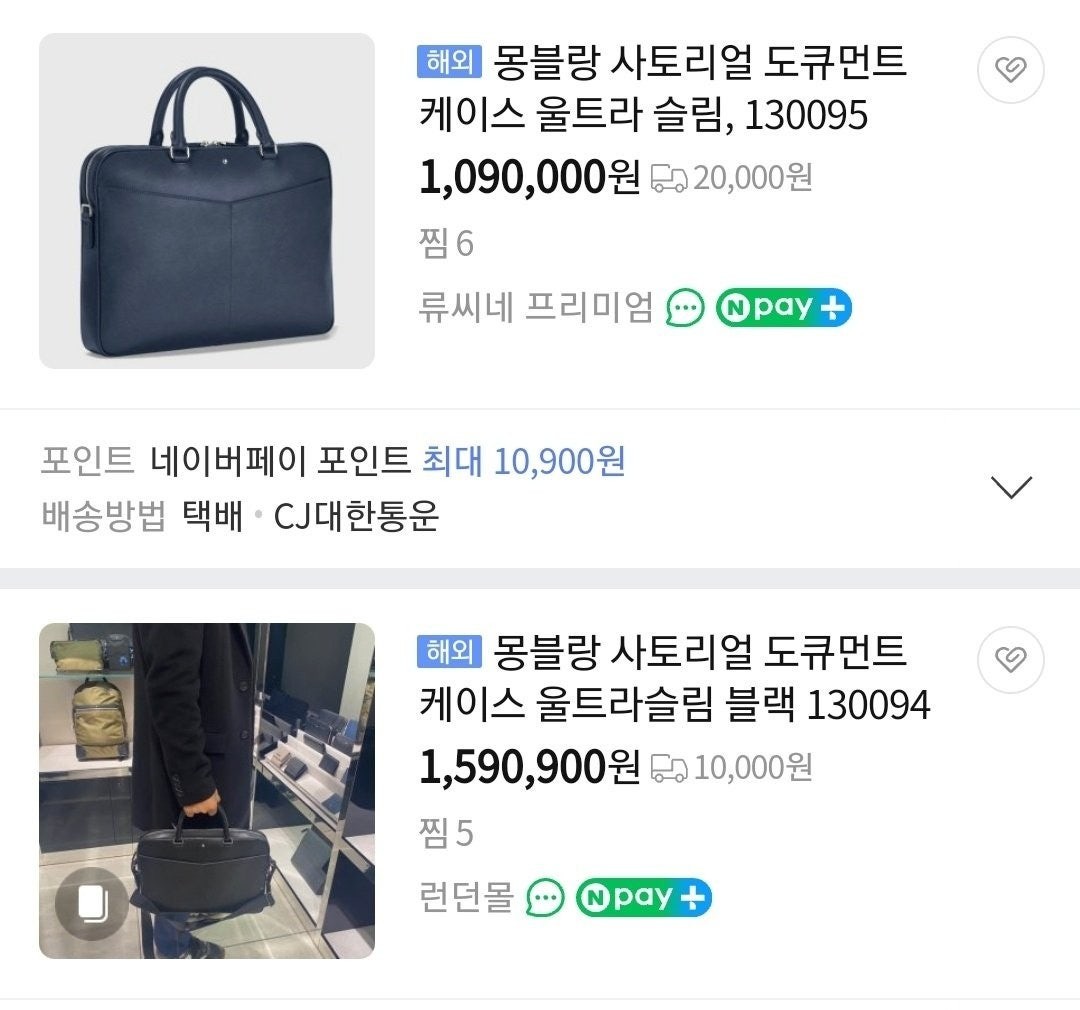The image size is (1080, 1010).
Task: Visit the 류씨네 프리미엄 seller store
Action: 535,308
